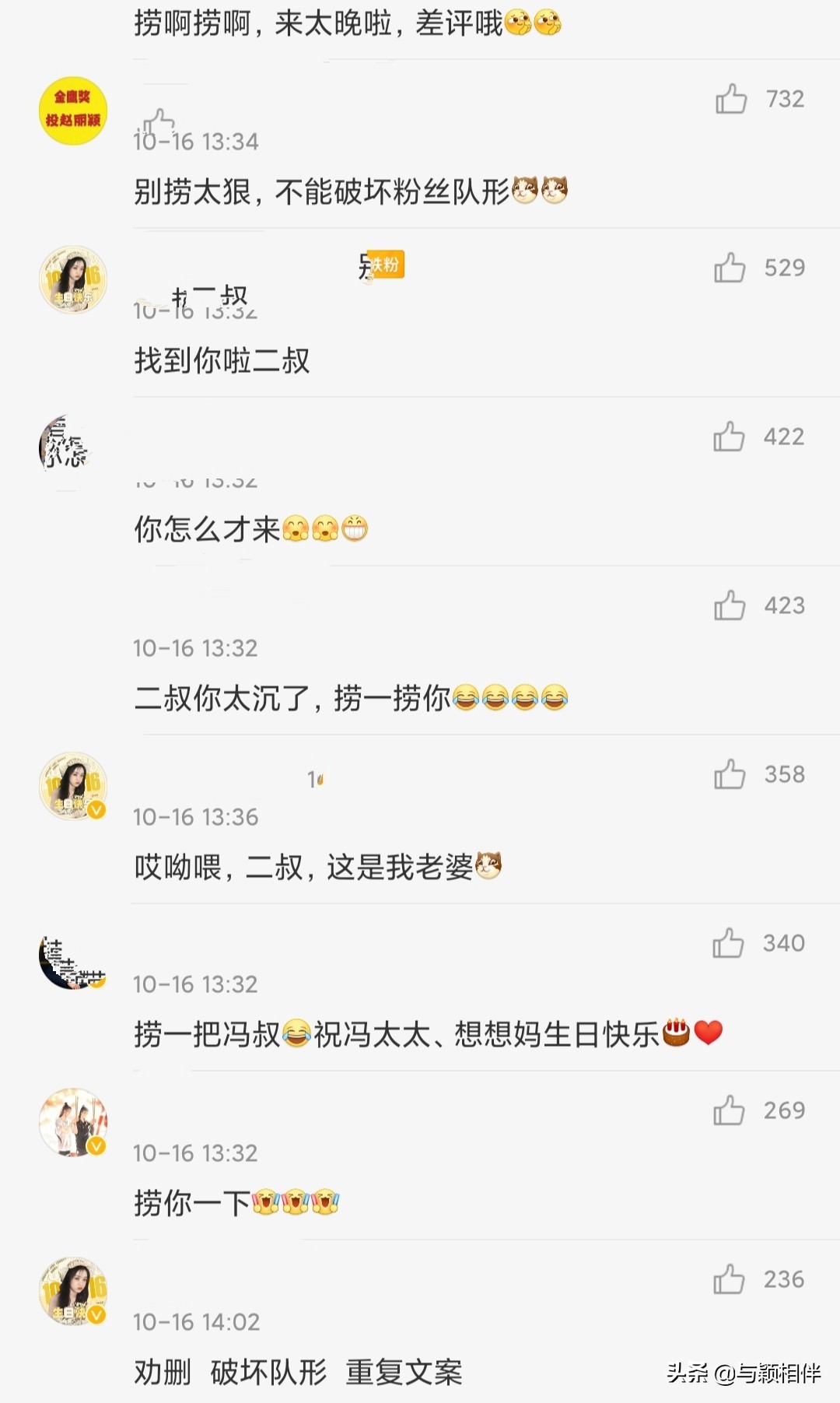Like the comment '捞一把冯叔'
Screen dimensions: 840x1403
point(728,944)
